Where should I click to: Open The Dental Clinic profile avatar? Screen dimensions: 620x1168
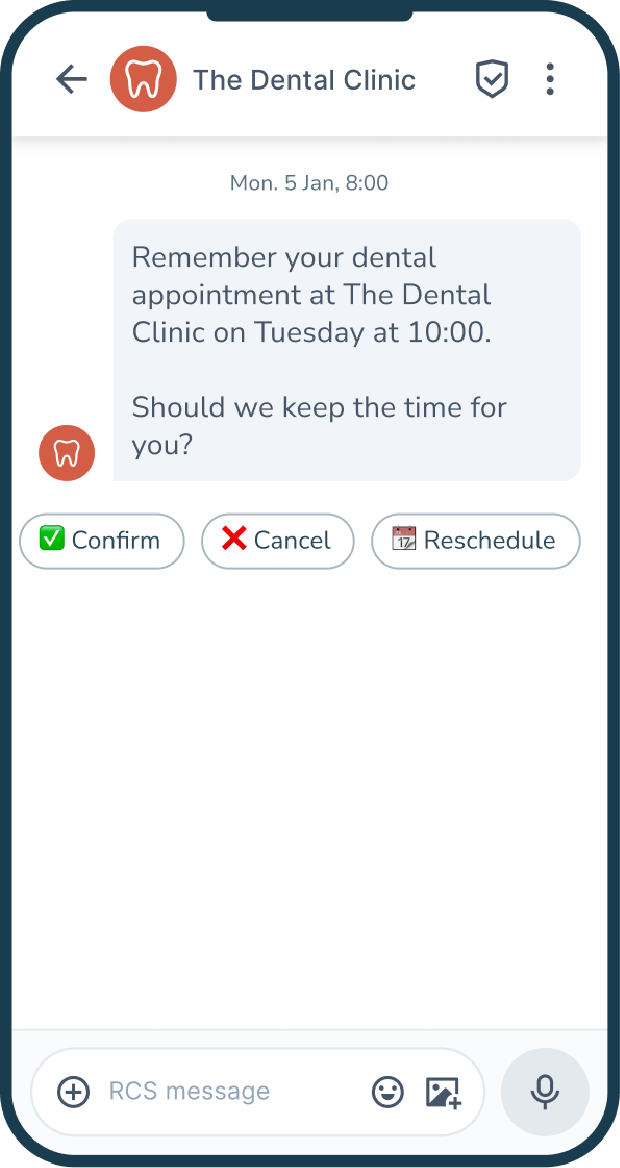pyautogui.click(x=143, y=79)
